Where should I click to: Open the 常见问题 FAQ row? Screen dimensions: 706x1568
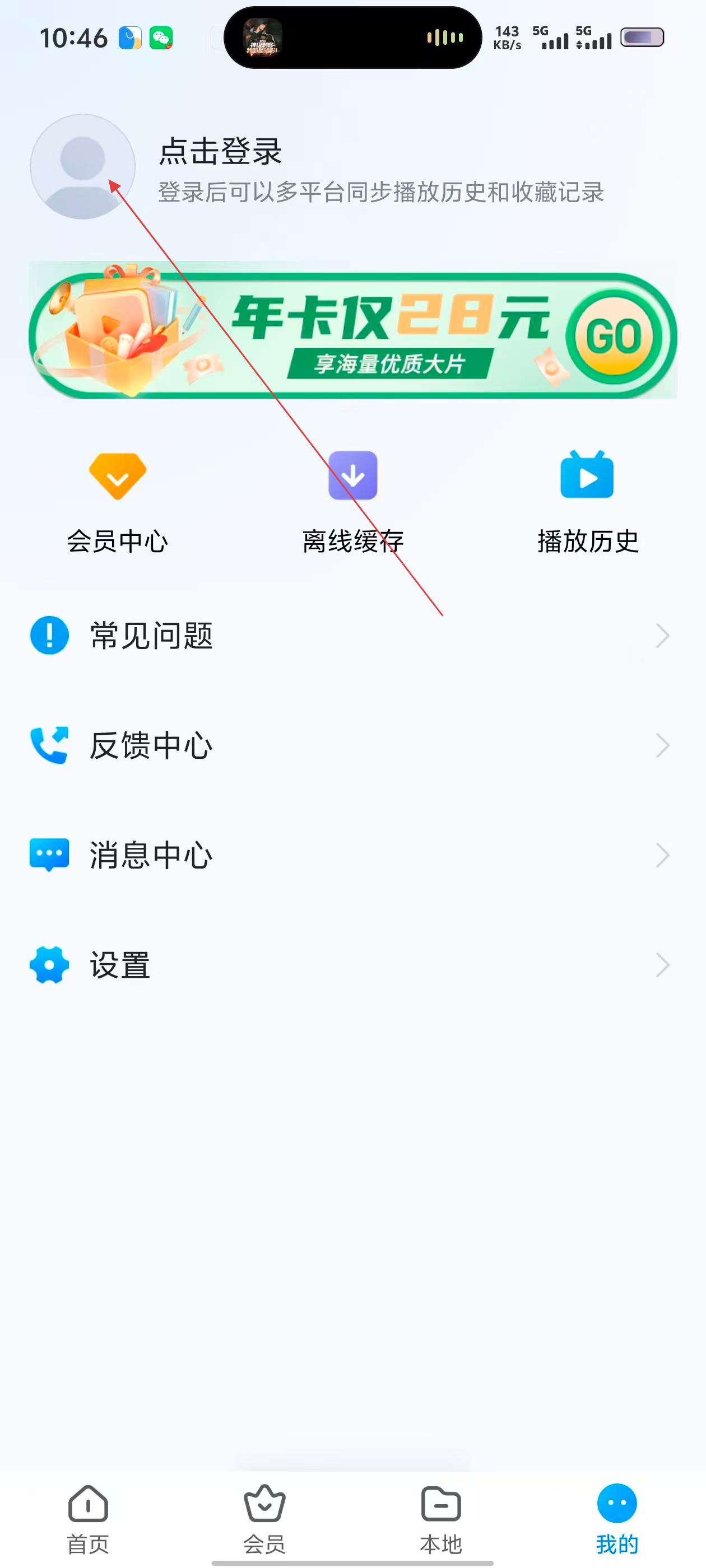(x=352, y=636)
